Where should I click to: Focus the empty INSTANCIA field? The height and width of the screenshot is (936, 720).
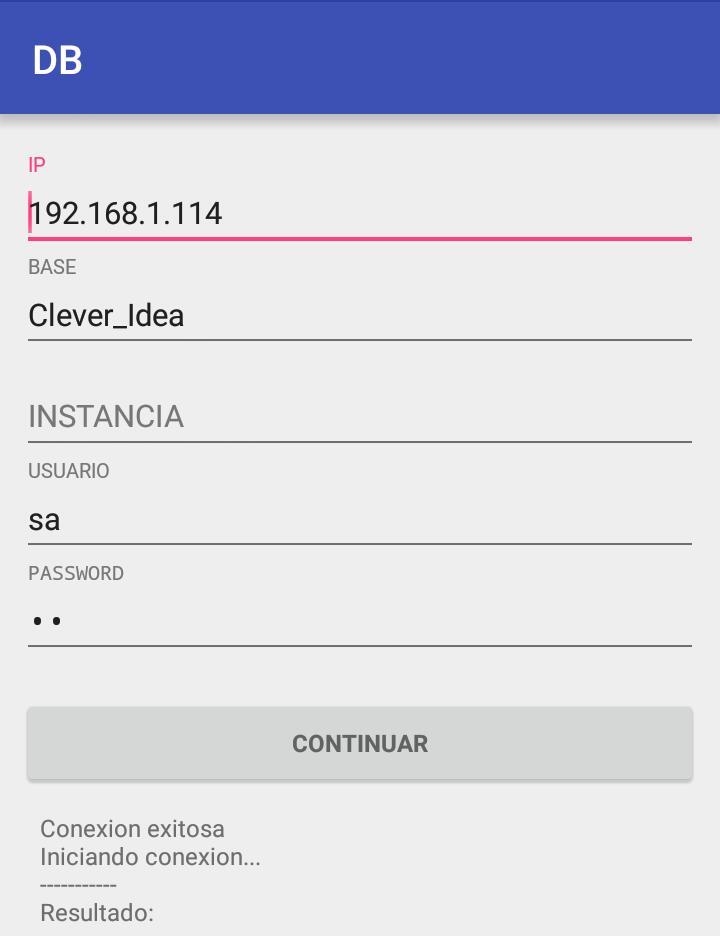(x=360, y=417)
